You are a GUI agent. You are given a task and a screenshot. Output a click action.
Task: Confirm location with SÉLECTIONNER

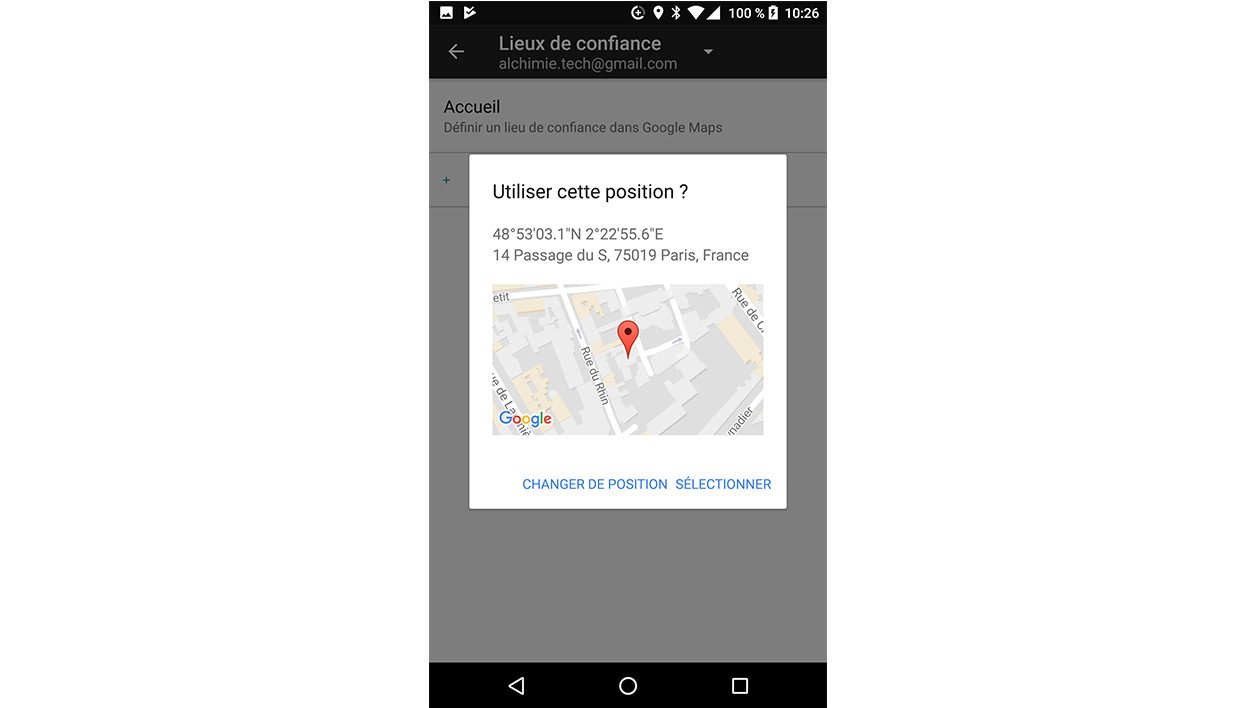[x=723, y=484]
